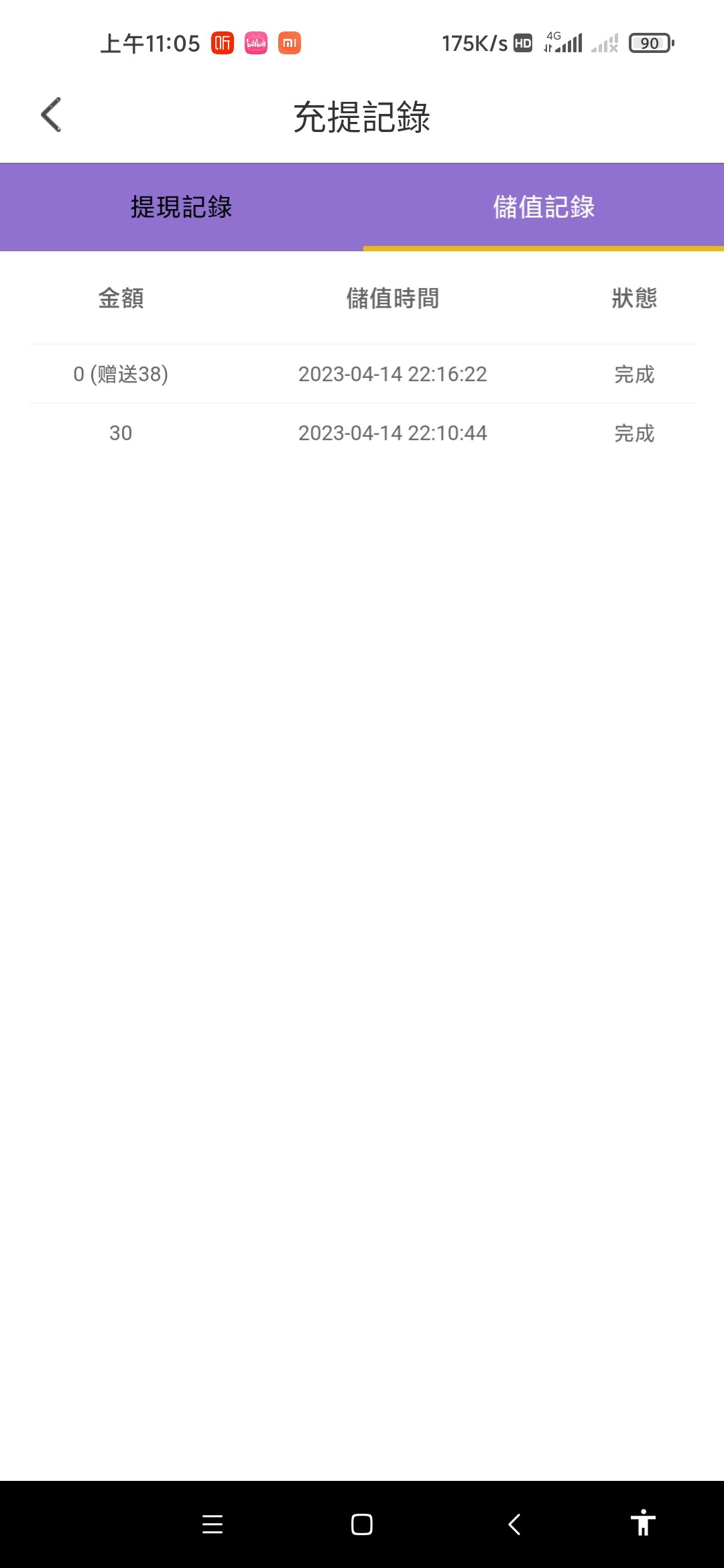The height and width of the screenshot is (1568, 724).
Task: Tap the bilibili icon in status bar
Action: pyautogui.click(x=257, y=43)
